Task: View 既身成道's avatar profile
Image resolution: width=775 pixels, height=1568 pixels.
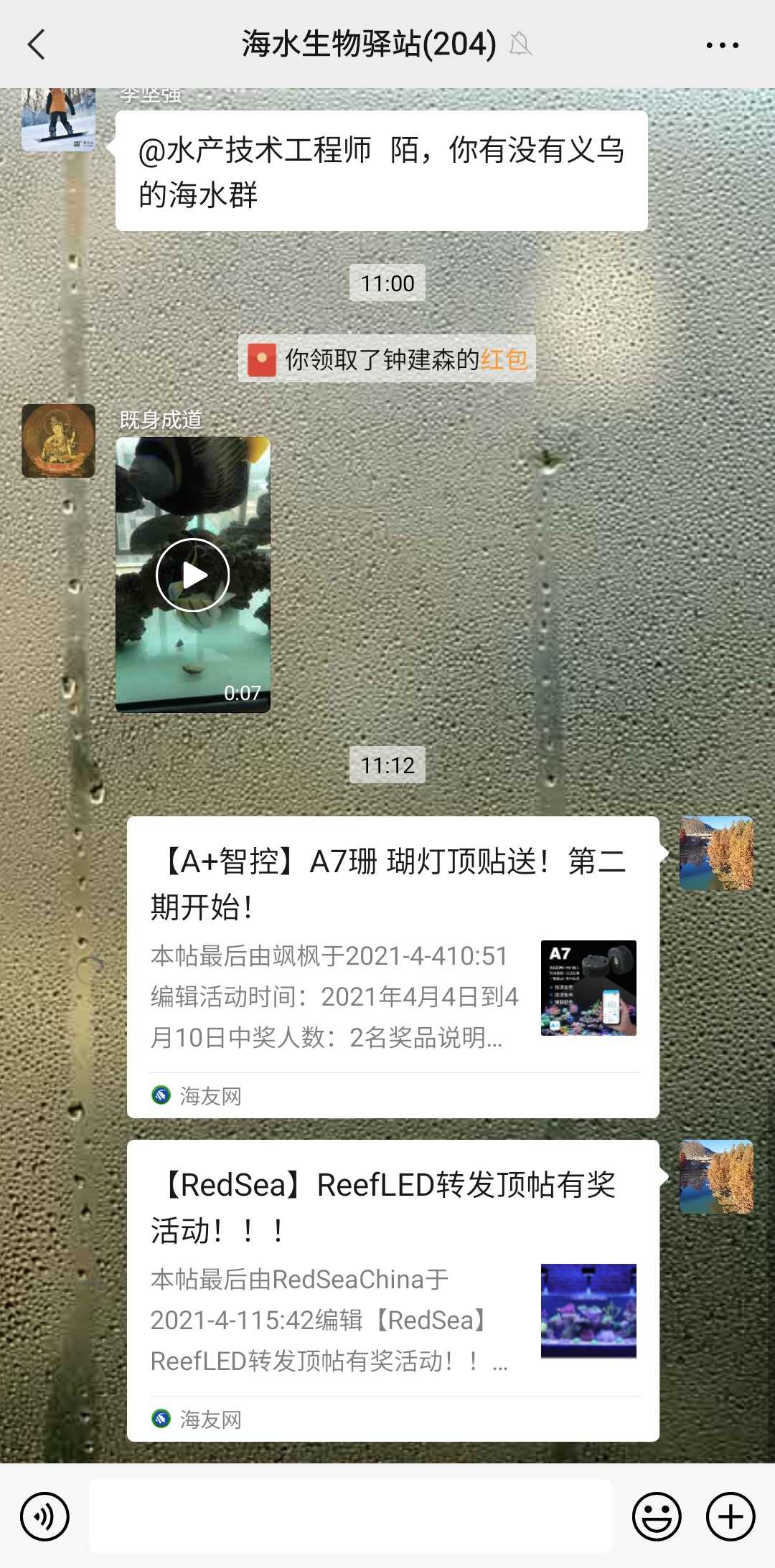Action: pyautogui.click(x=58, y=440)
